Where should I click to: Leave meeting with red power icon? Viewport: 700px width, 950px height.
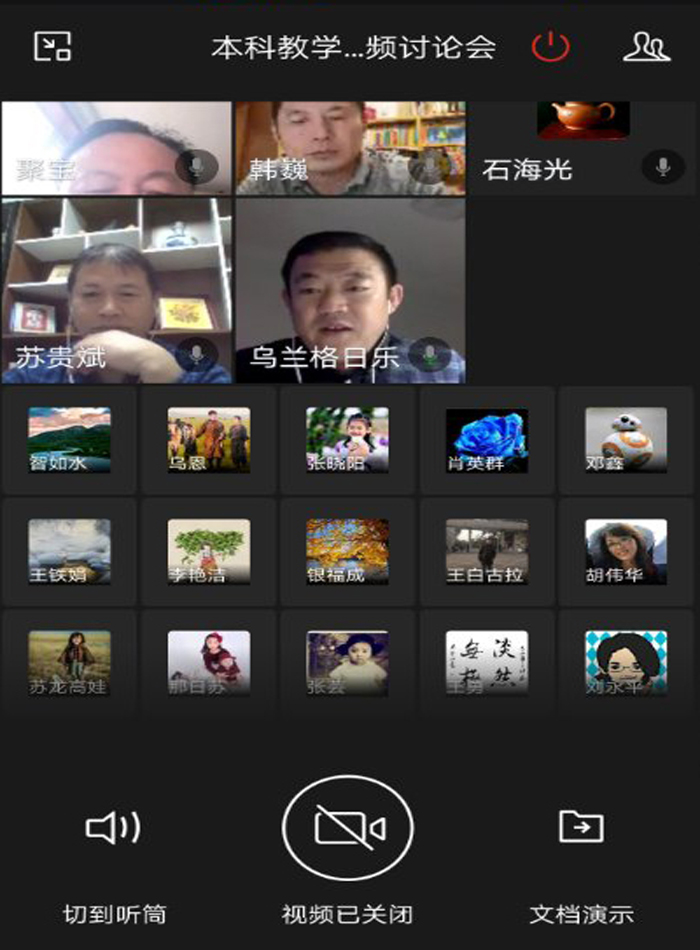click(x=550, y=47)
